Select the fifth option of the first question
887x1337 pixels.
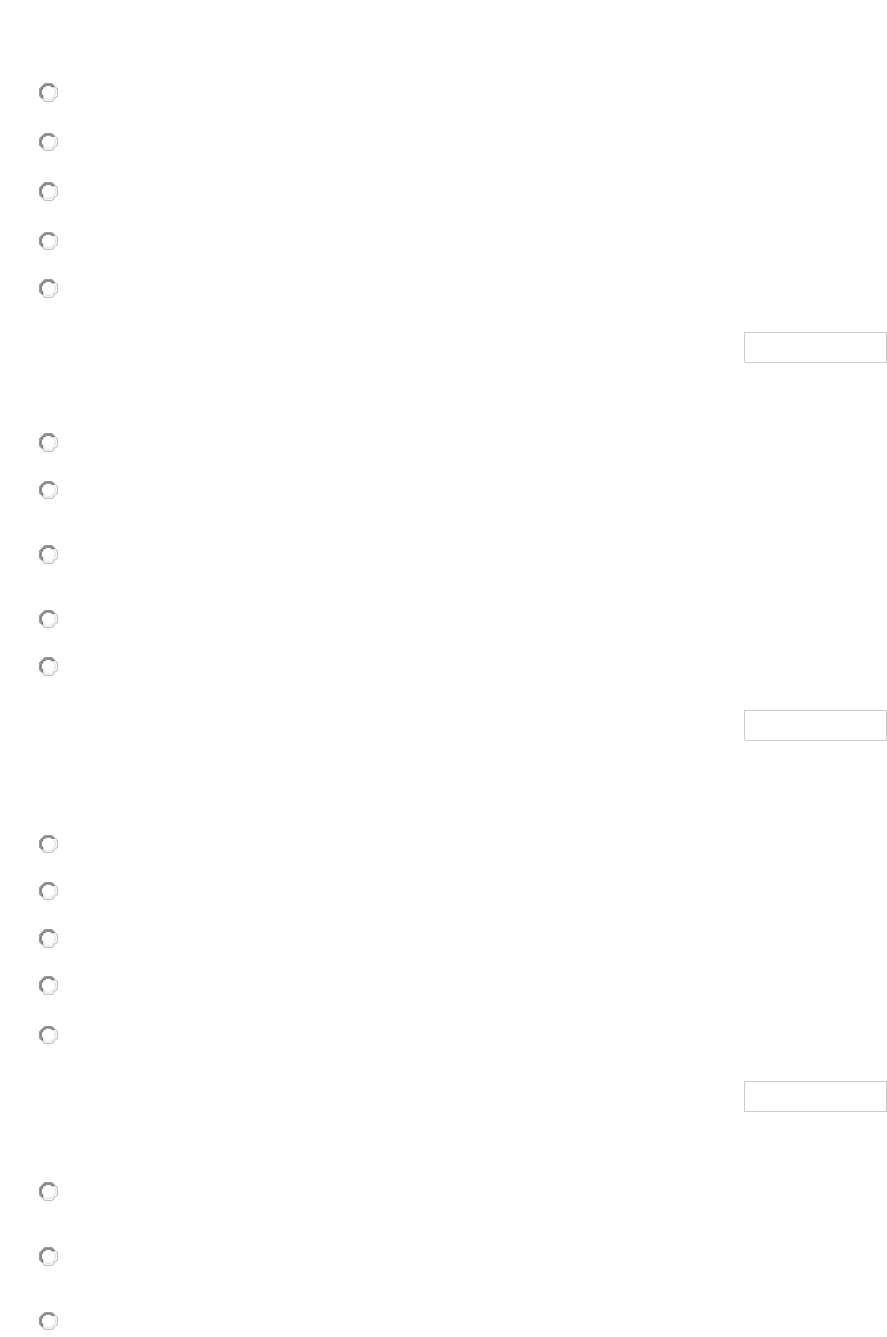point(48,289)
